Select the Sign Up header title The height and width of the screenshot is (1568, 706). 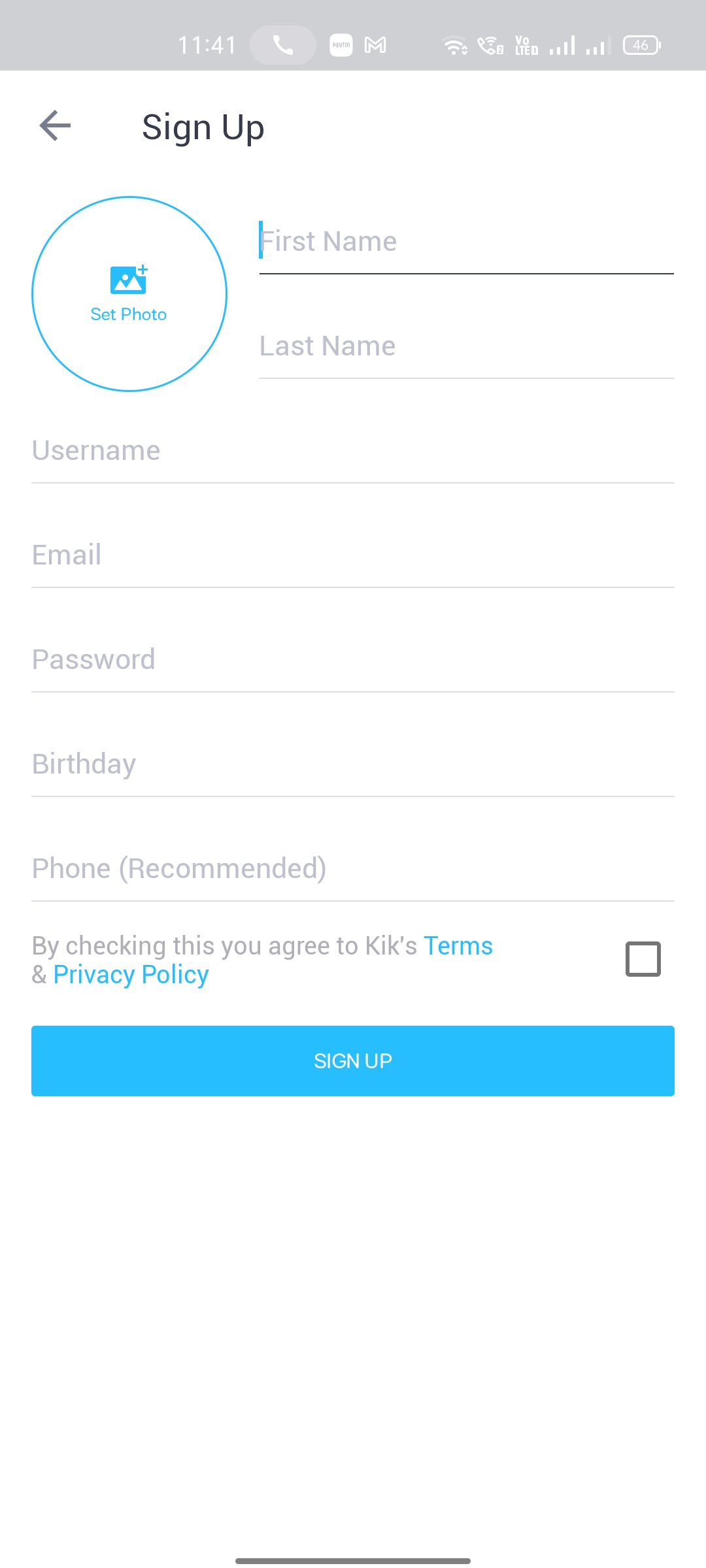(203, 126)
